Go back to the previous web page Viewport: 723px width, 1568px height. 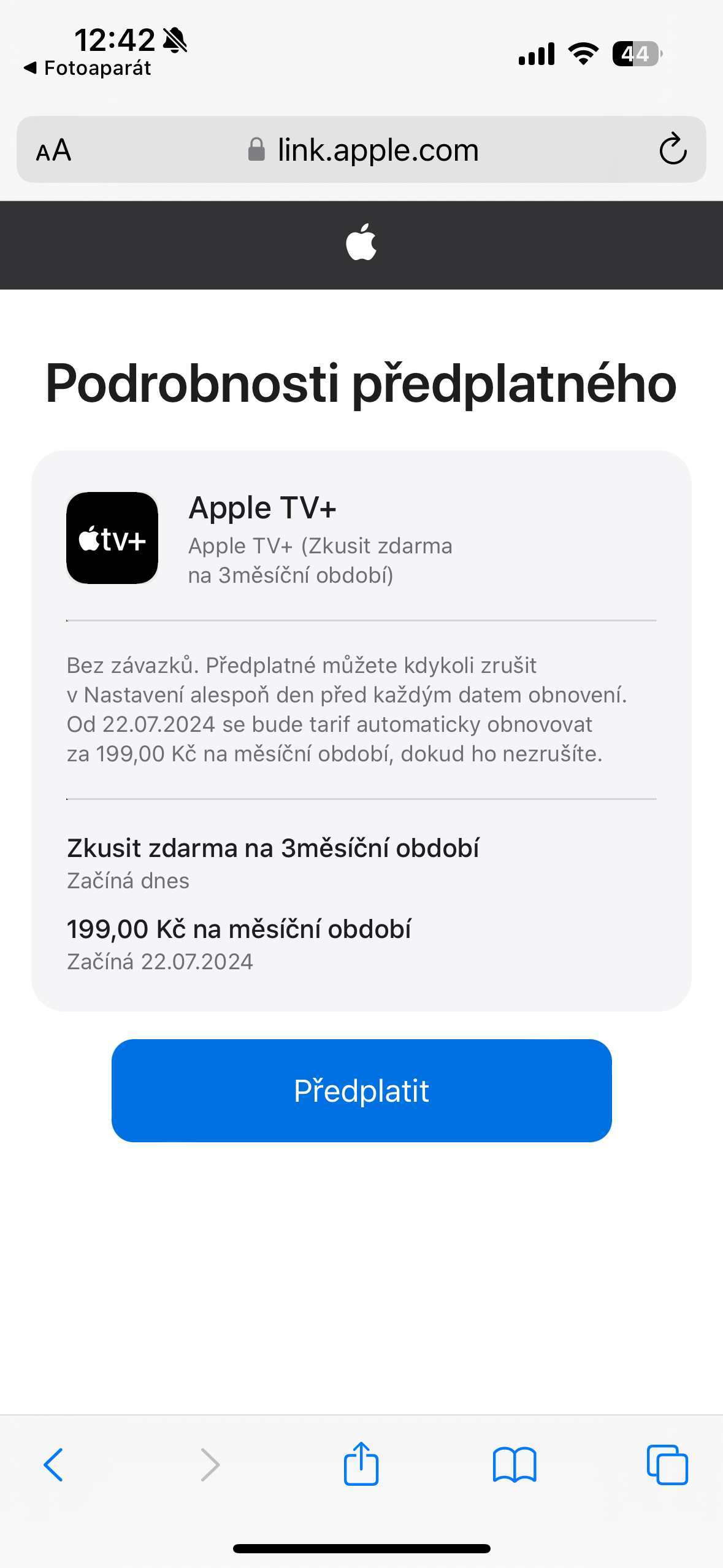[x=53, y=1465]
